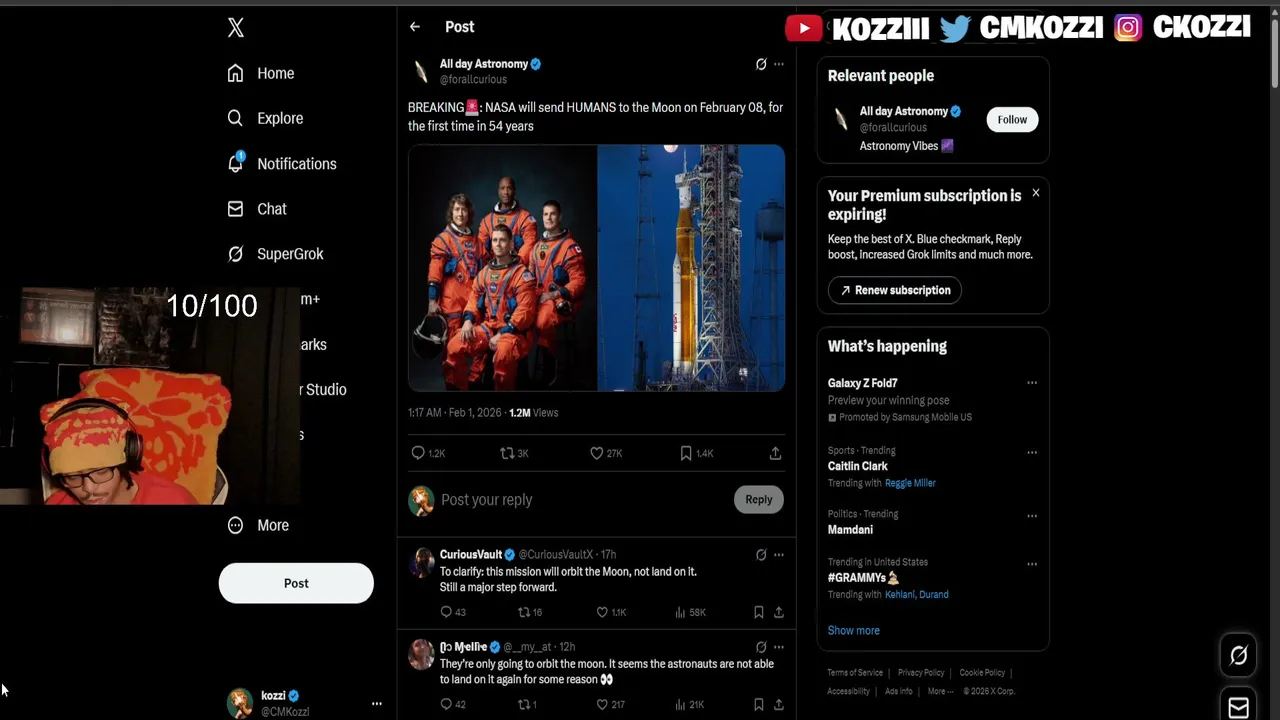1280x720 pixels.
Task: Open the NASA crew and rocket photo
Action: point(596,268)
